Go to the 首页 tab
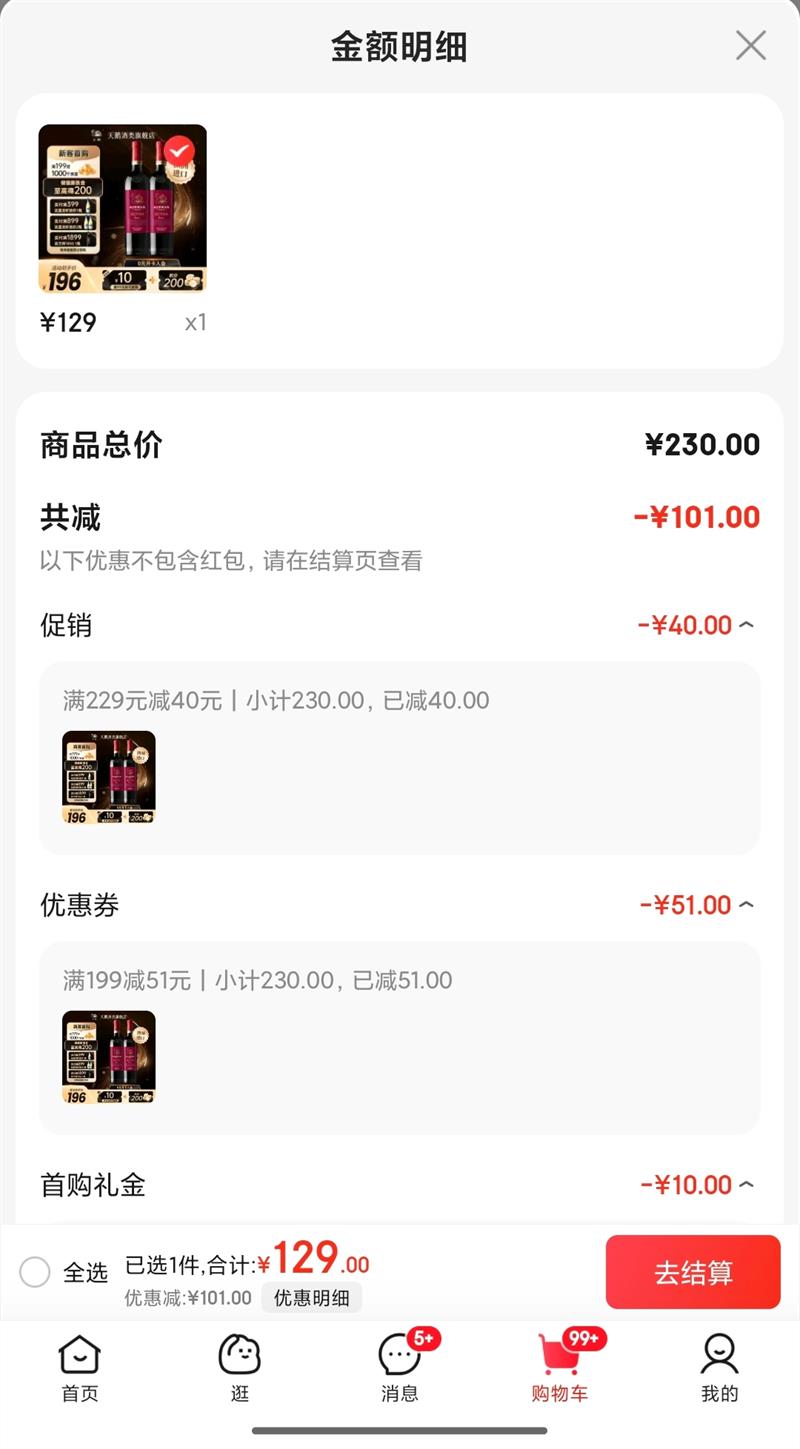Screen dimensions: 800x1449 (x=80, y=1368)
